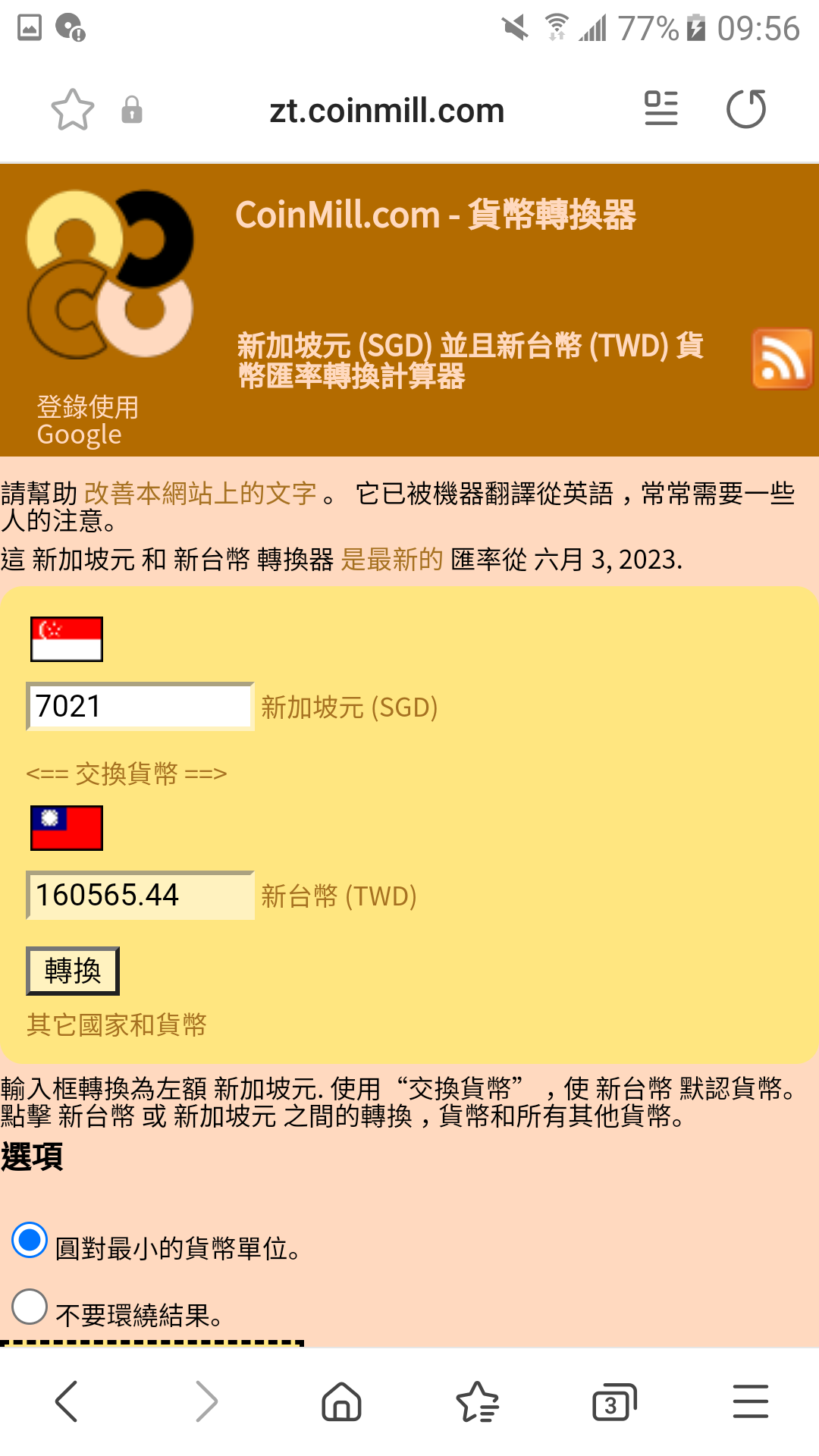The width and height of the screenshot is (819, 1456).
Task: Open 其它國家和貨幣 link
Action: 117,1025
